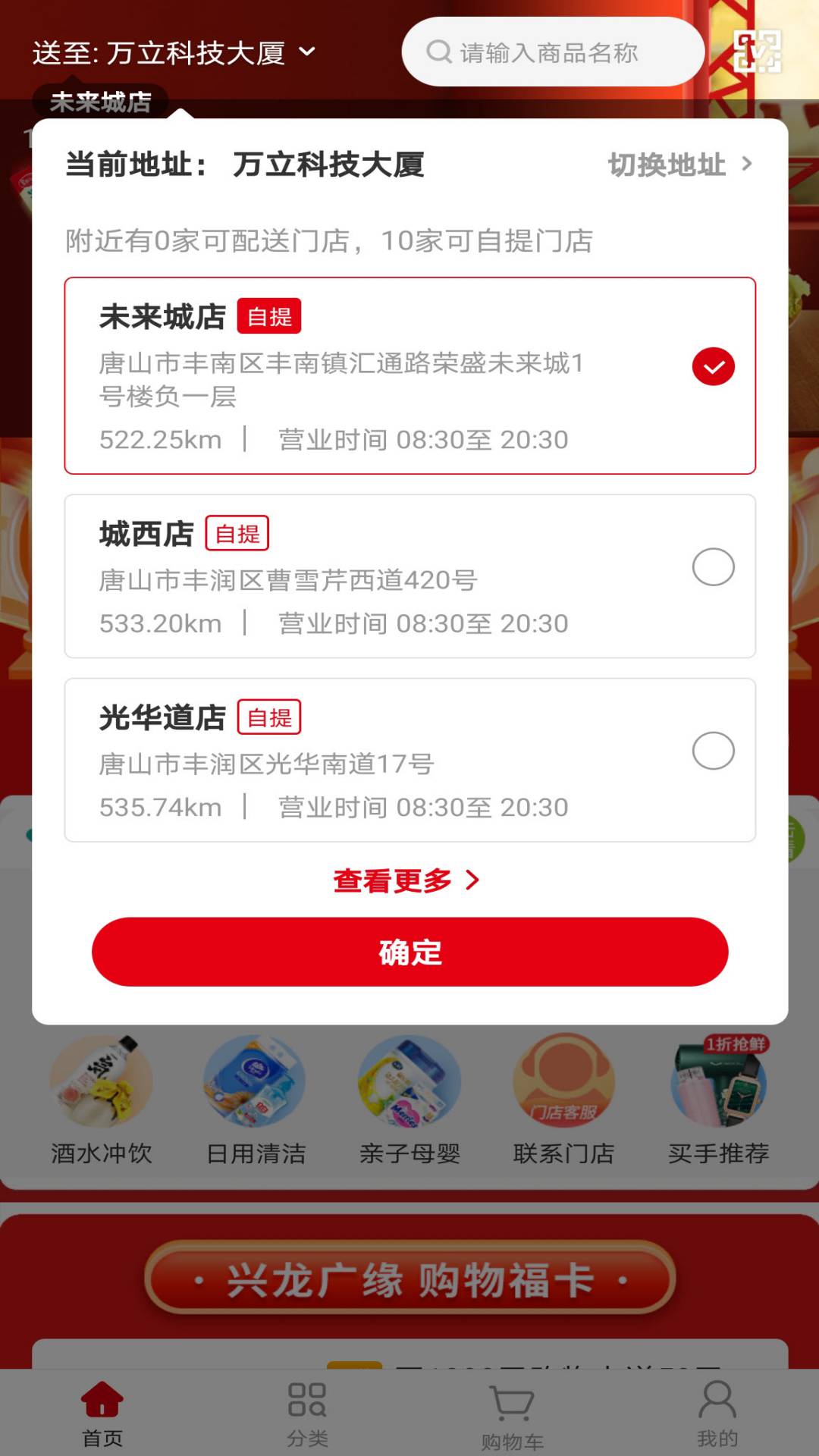This screenshot has height=1456, width=819.
Task: Open the 酒水冲饮 category
Action: 102,1101
